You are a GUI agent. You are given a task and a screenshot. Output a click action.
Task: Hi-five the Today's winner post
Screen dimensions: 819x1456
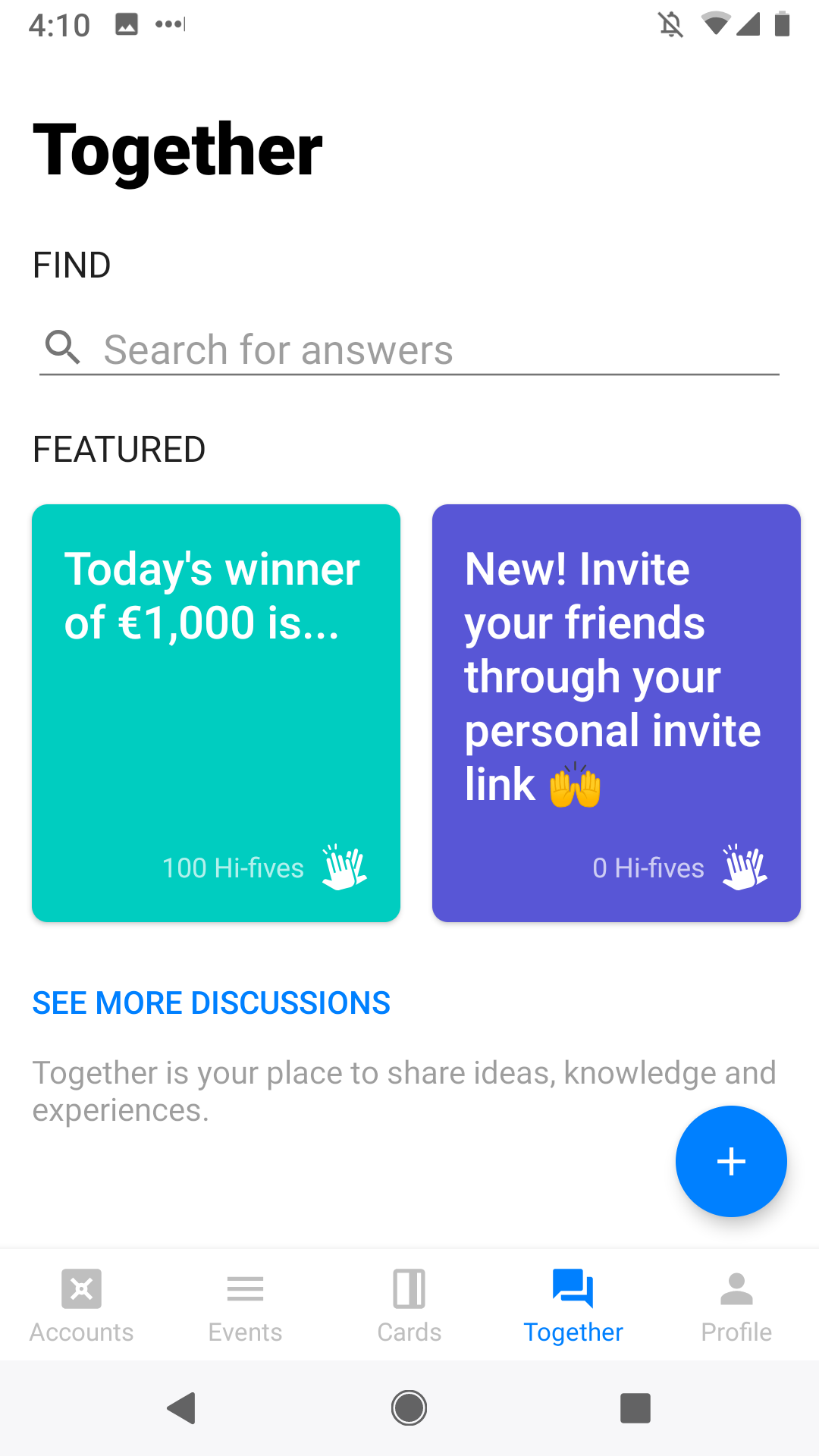345,867
